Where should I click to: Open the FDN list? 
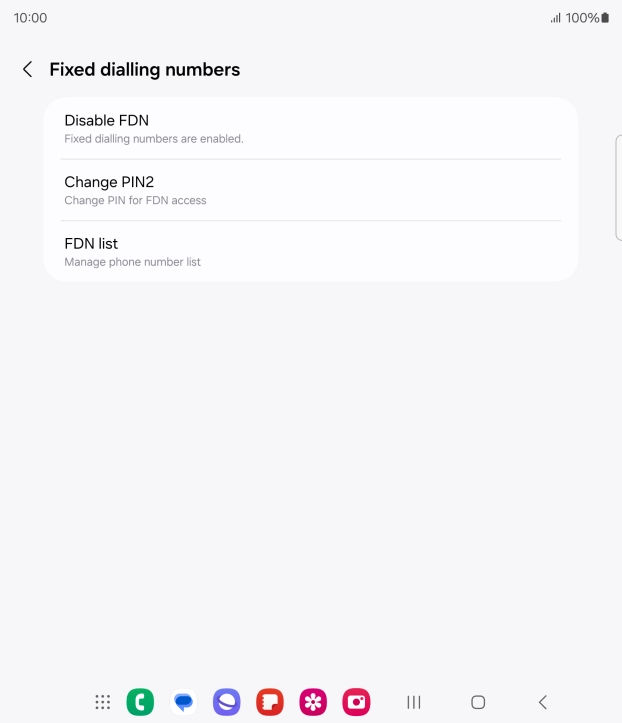pyautogui.click(x=311, y=251)
